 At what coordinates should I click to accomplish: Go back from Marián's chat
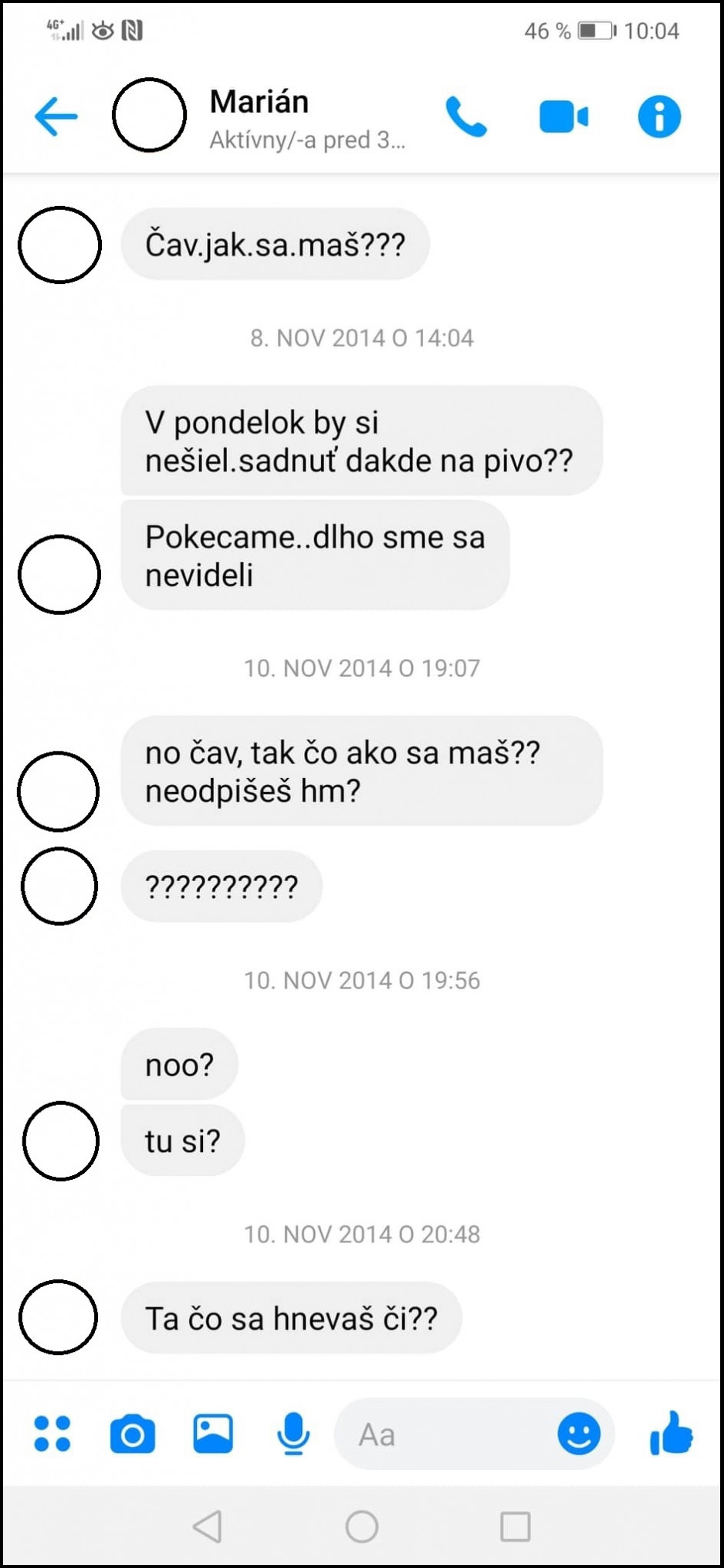[x=56, y=117]
